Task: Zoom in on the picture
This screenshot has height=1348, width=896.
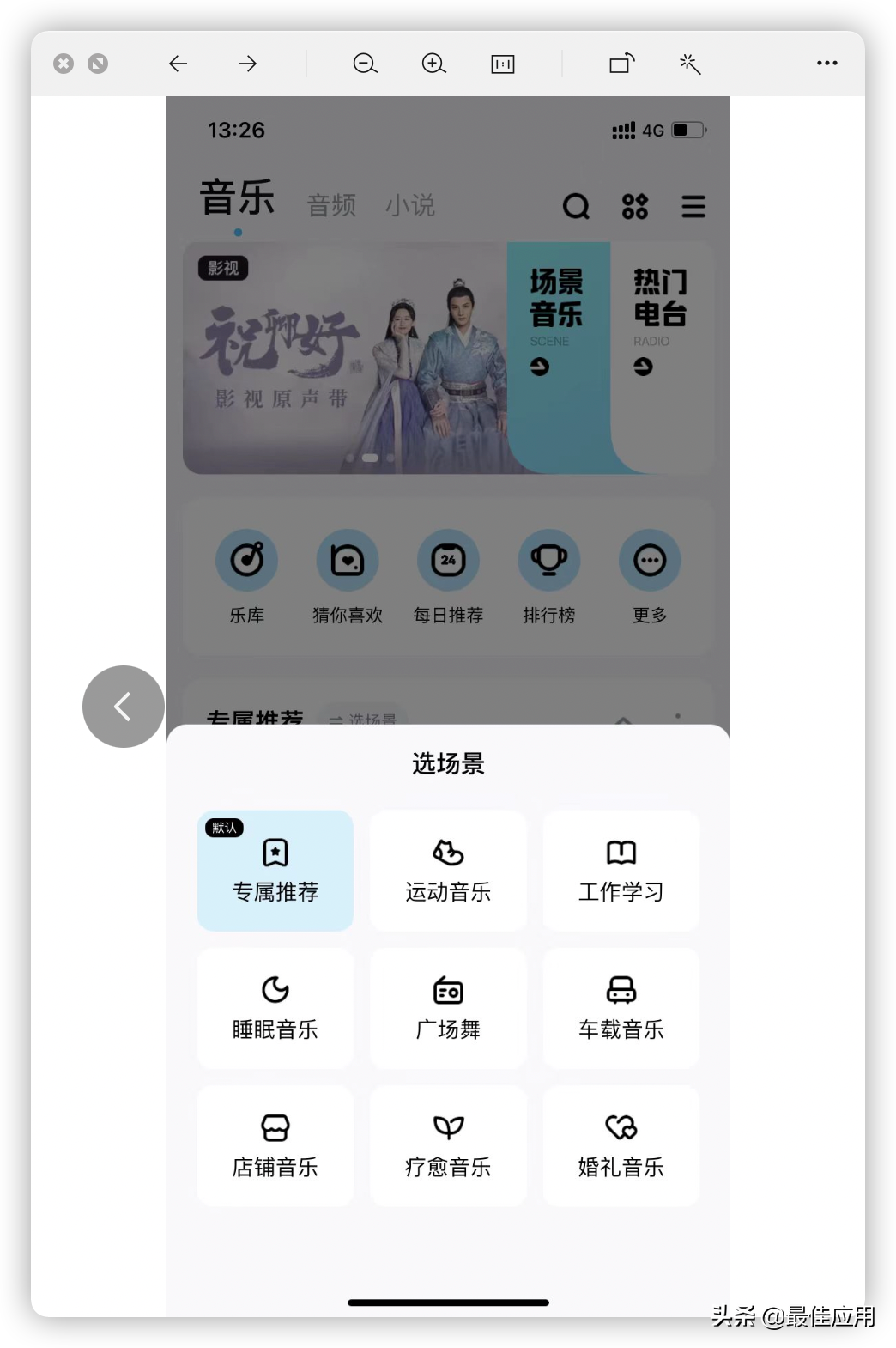Action: click(434, 64)
